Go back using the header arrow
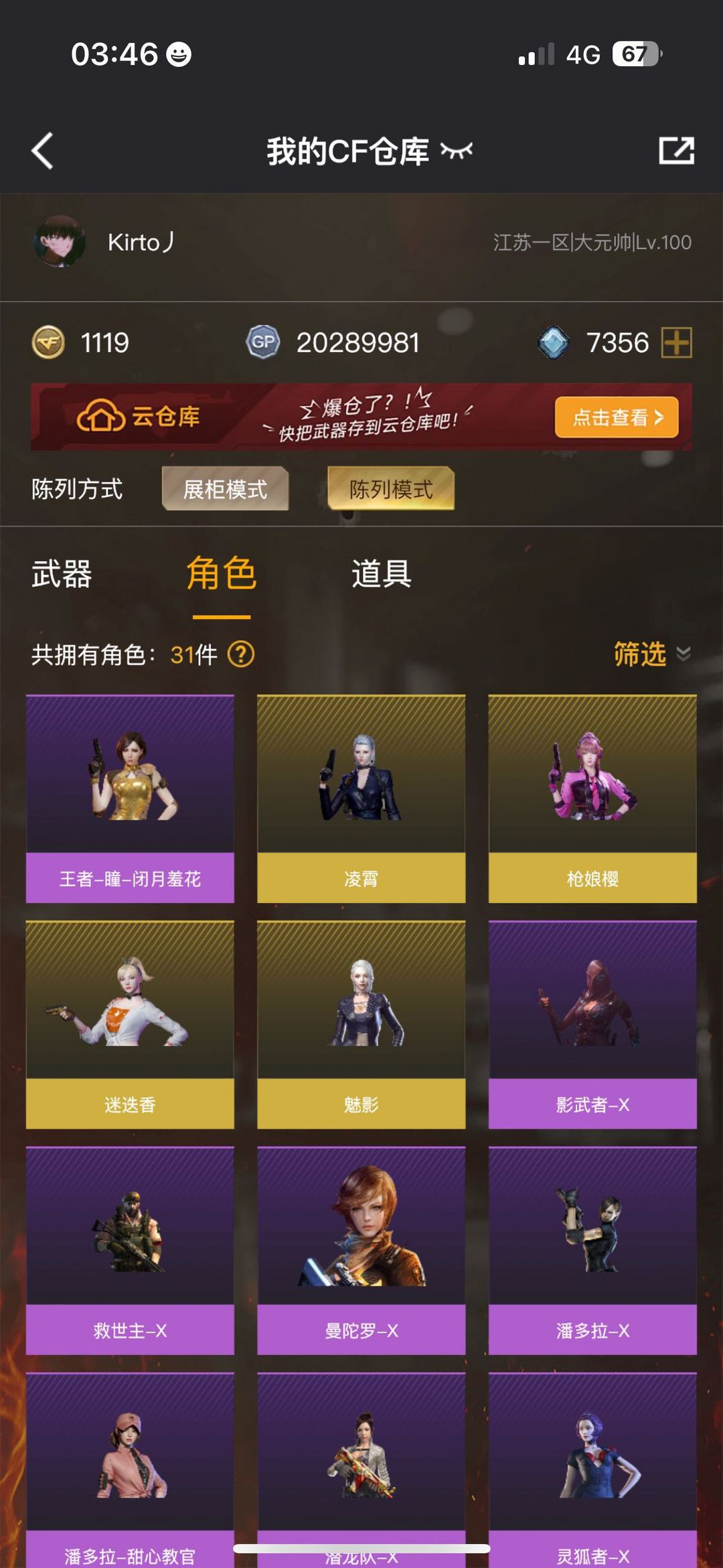Viewport: 723px width, 1568px height. (42, 151)
